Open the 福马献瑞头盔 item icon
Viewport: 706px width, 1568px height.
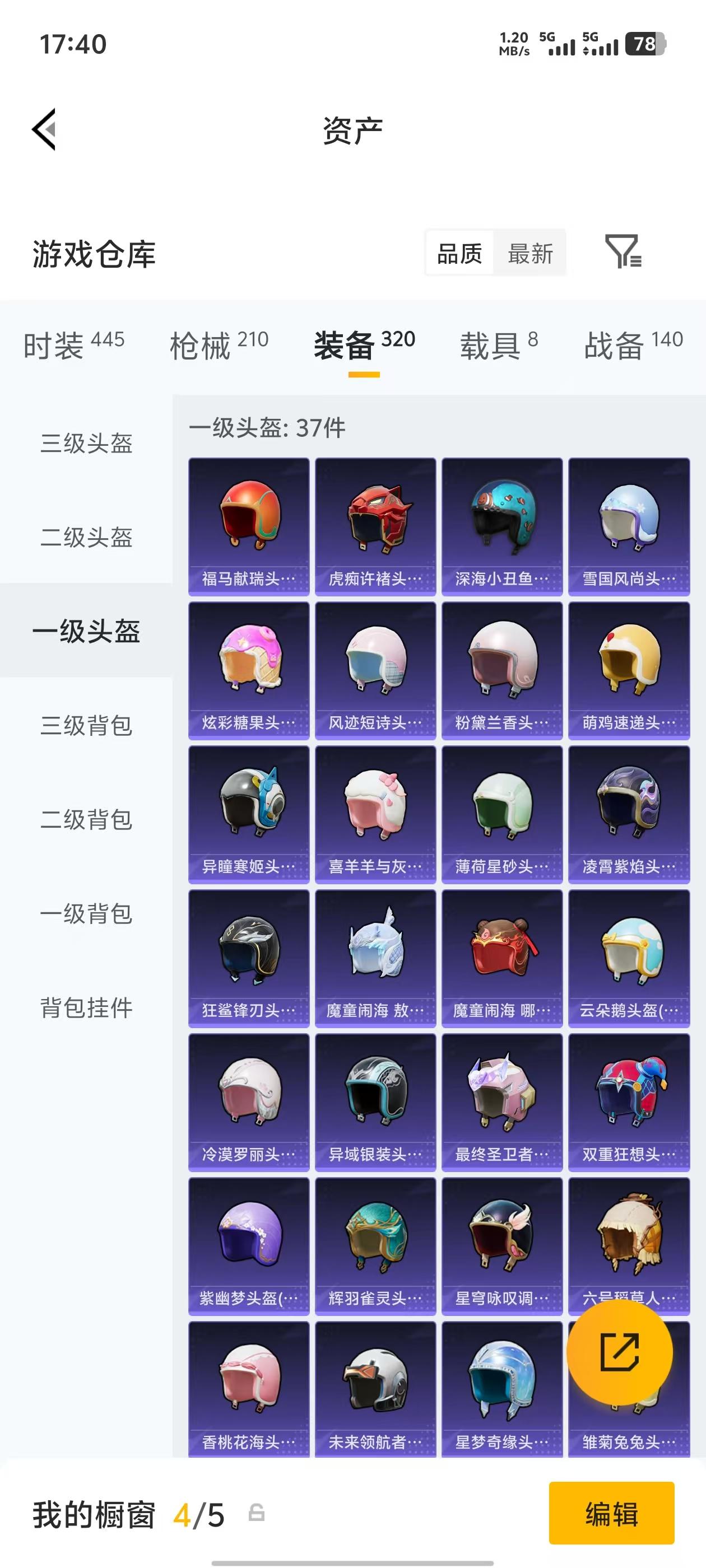coord(248,520)
